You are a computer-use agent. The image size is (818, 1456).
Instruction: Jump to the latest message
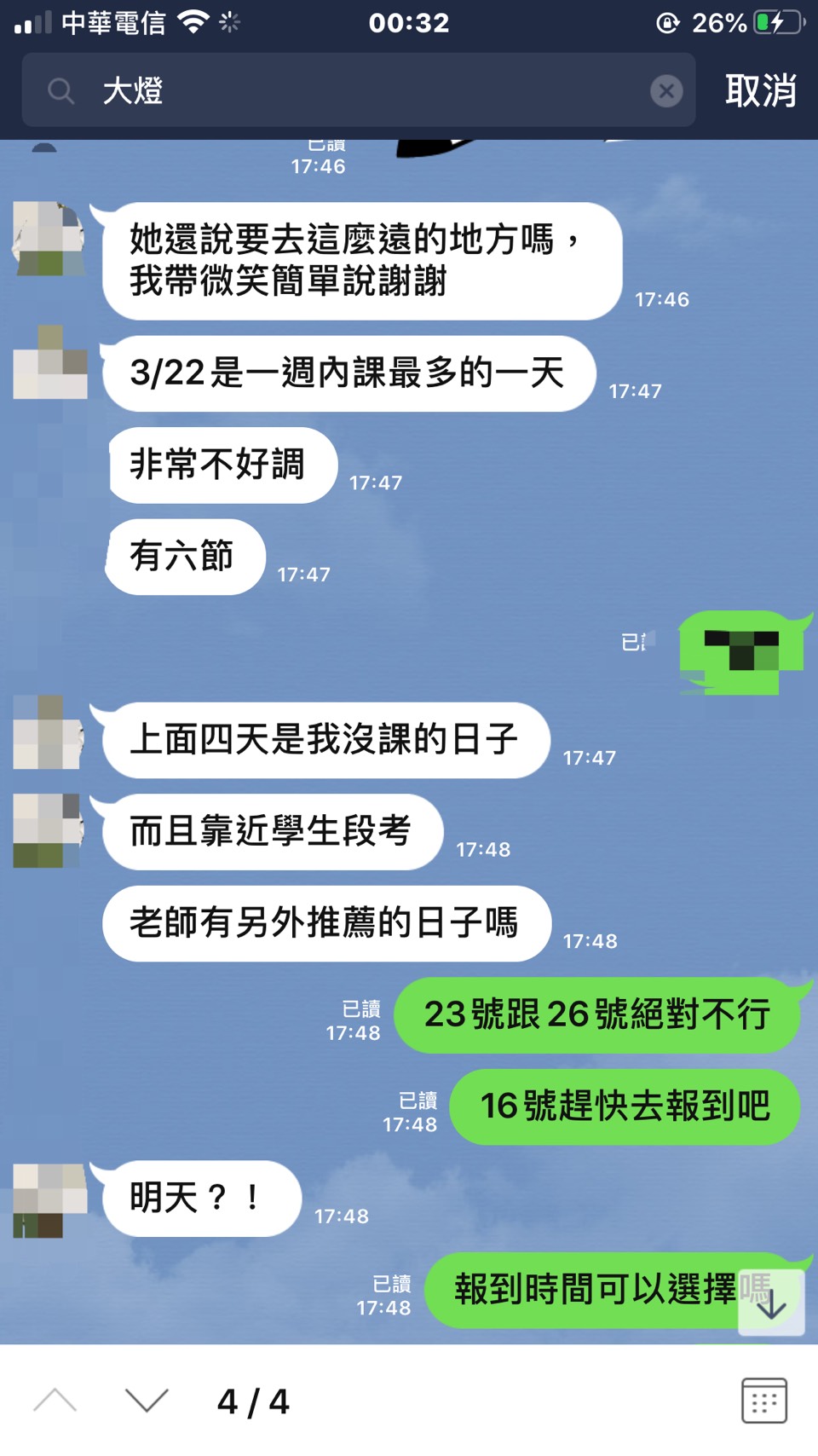pyautogui.click(x=771, y=1303)
